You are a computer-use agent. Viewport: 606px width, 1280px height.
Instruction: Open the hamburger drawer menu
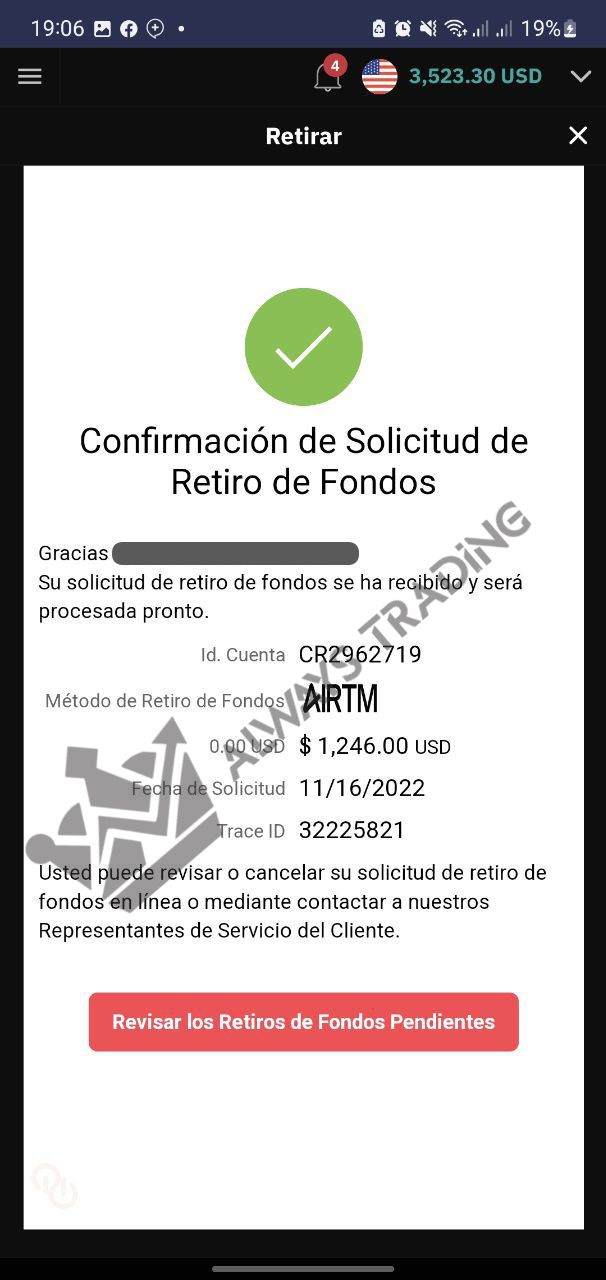tap(30, 76)
